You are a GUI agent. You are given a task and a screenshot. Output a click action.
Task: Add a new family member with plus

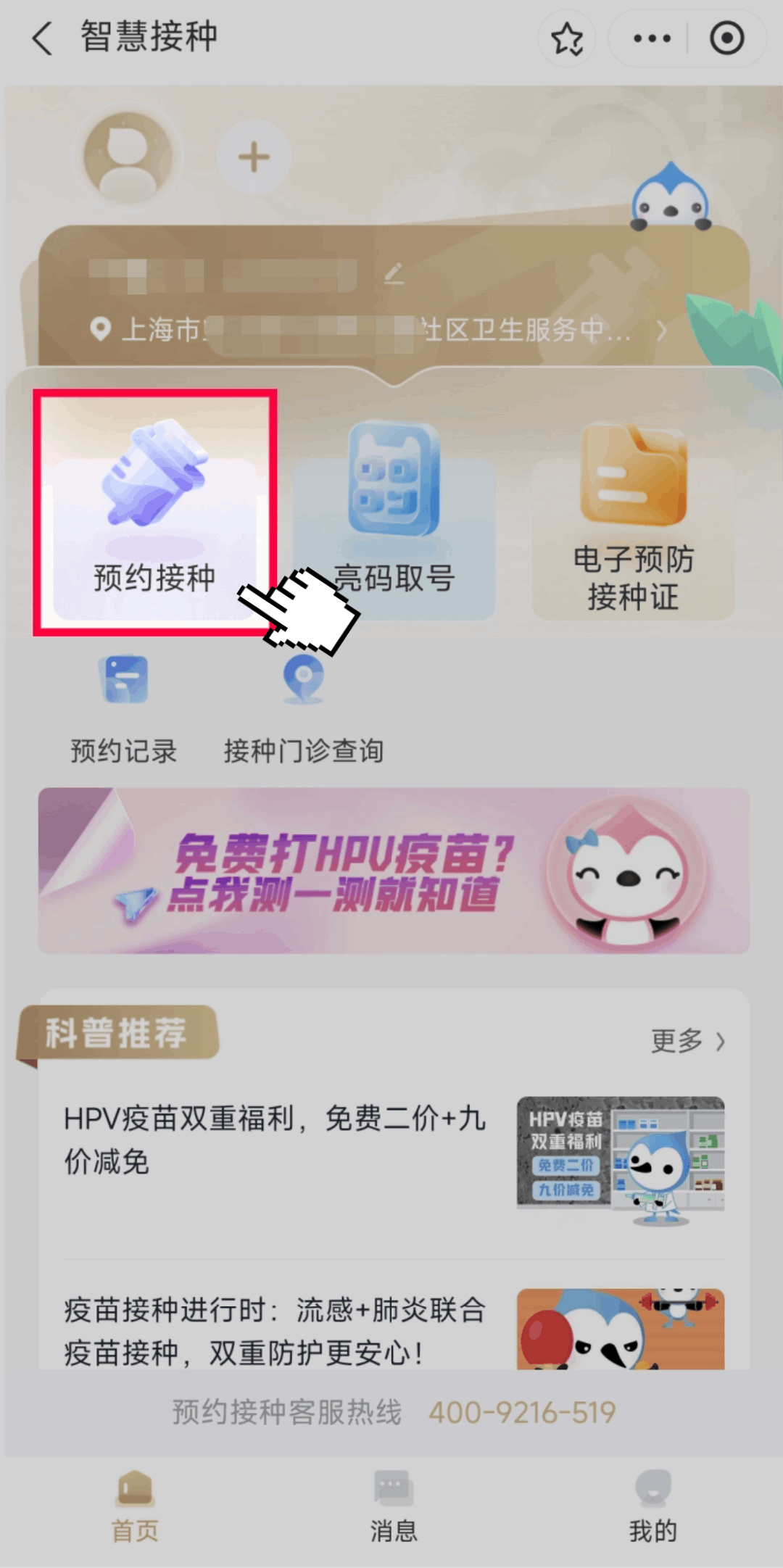click(x=254, y=157)
